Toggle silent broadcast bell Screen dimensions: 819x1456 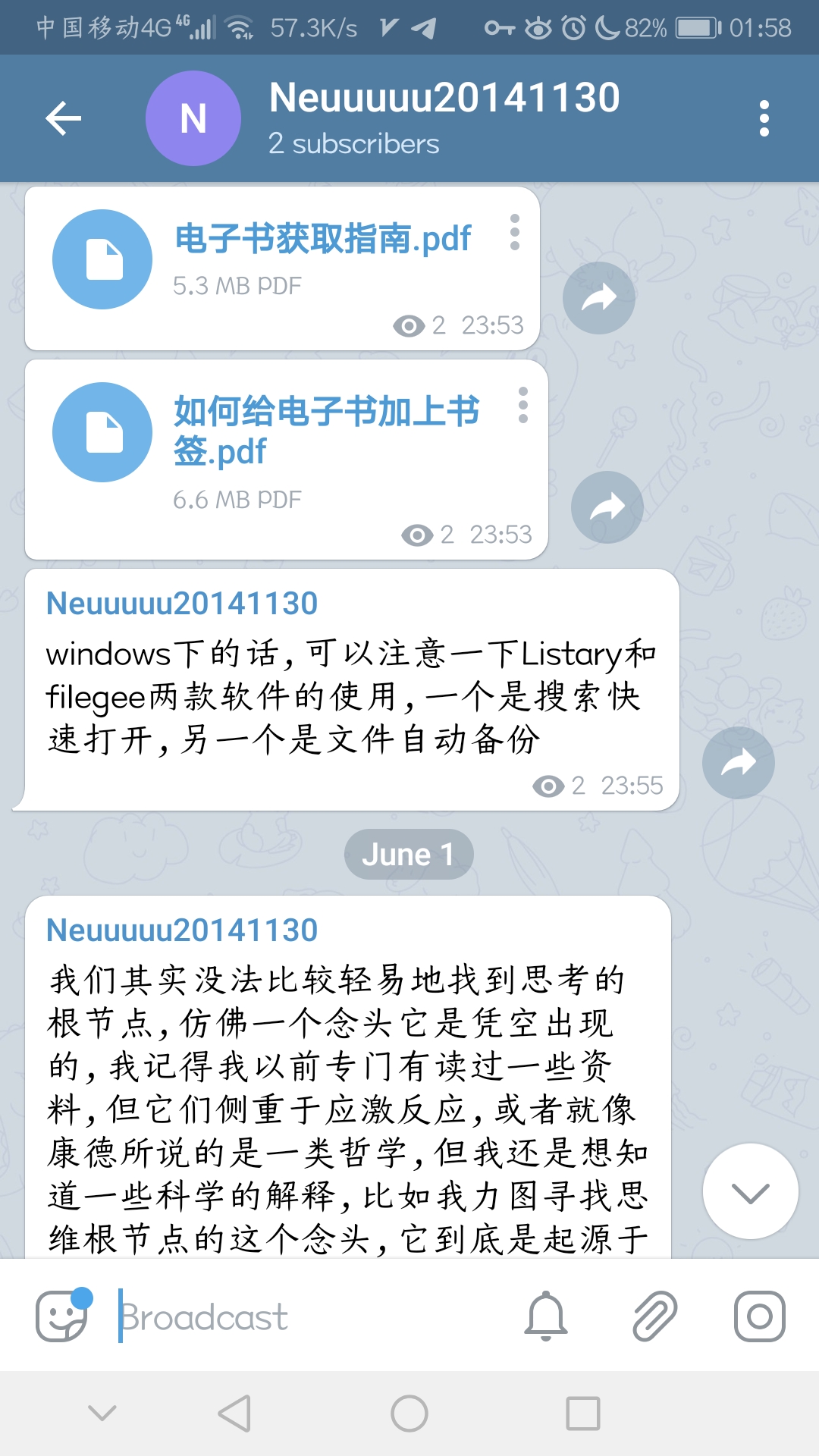point(545,1316)
